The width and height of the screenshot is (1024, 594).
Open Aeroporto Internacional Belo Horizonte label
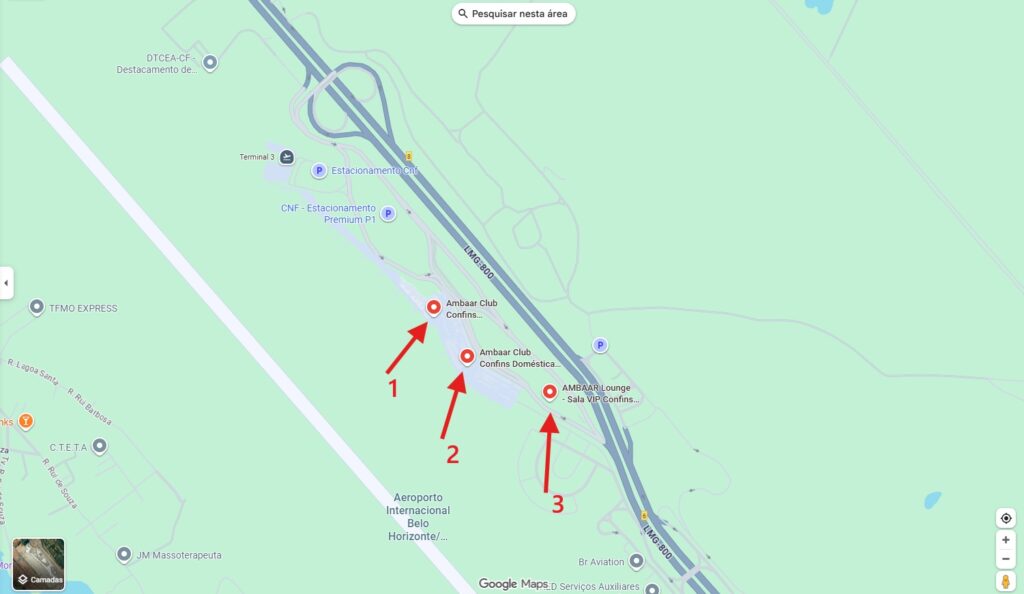point(421,516)
